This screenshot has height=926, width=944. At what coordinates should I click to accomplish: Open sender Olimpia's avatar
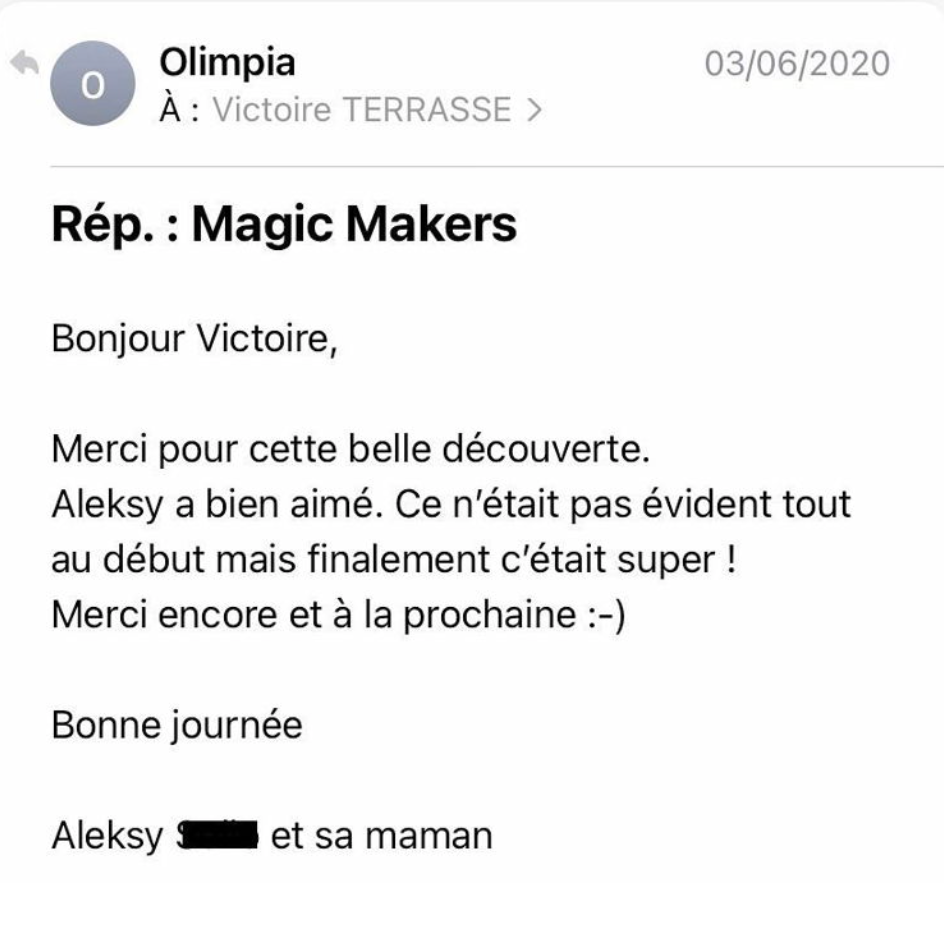coord(92,87)
